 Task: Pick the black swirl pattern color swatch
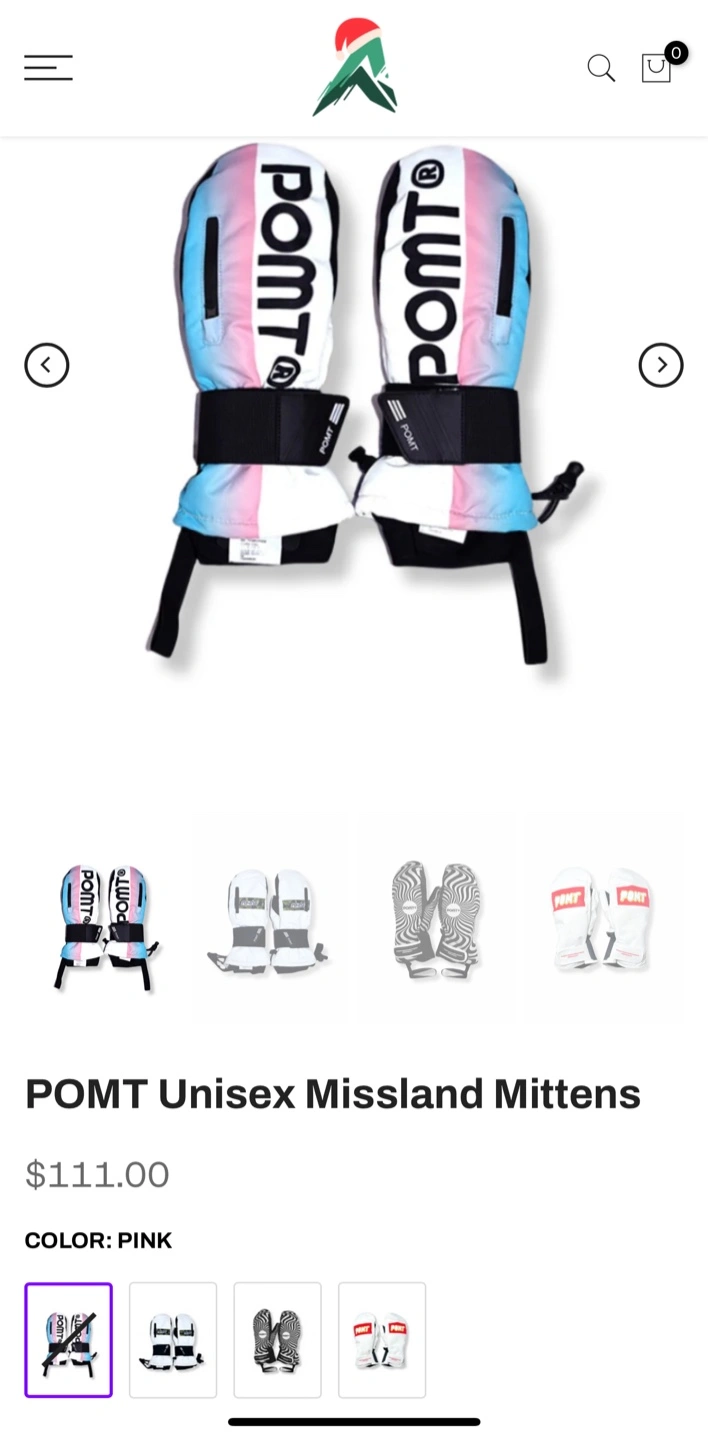pos(277,1340)
